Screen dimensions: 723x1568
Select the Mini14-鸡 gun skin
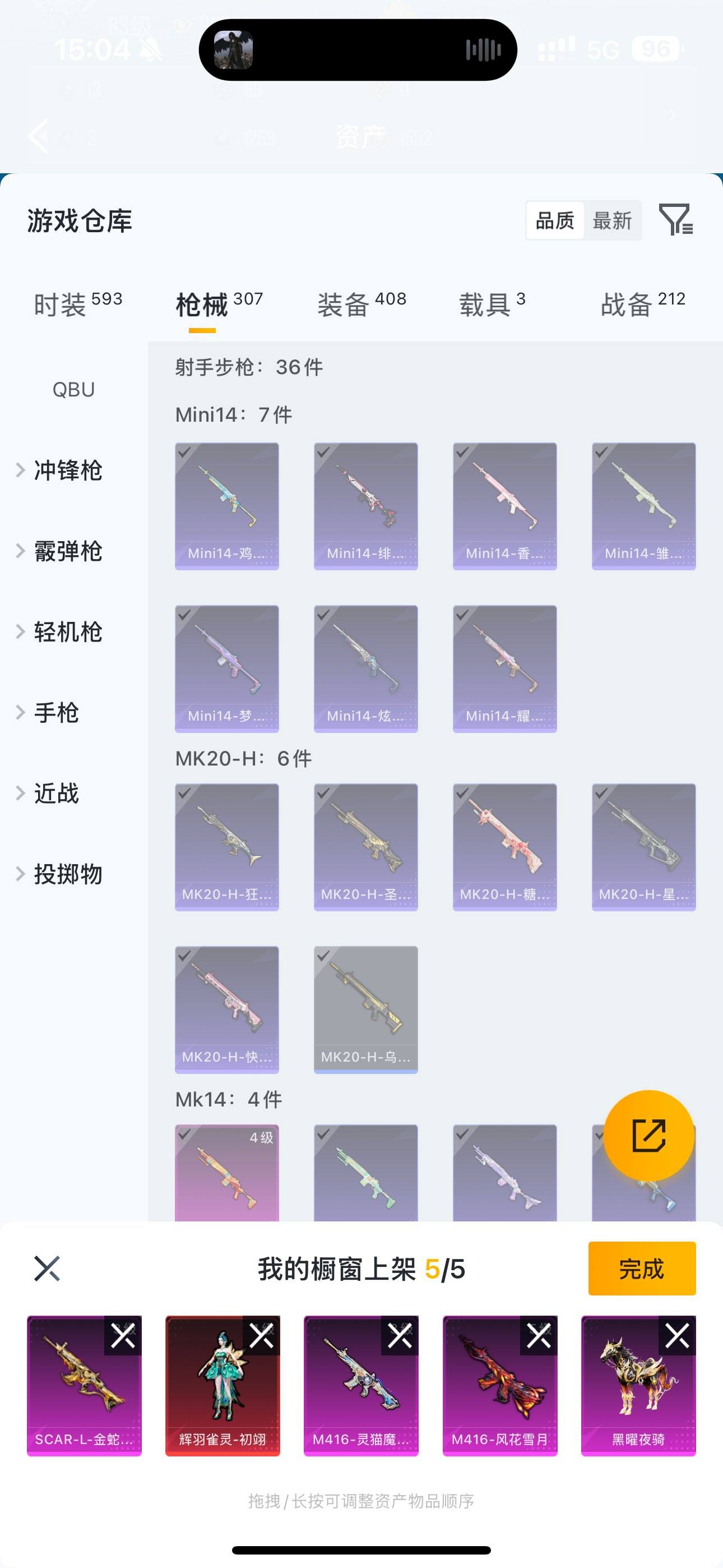tap(226, 506)
